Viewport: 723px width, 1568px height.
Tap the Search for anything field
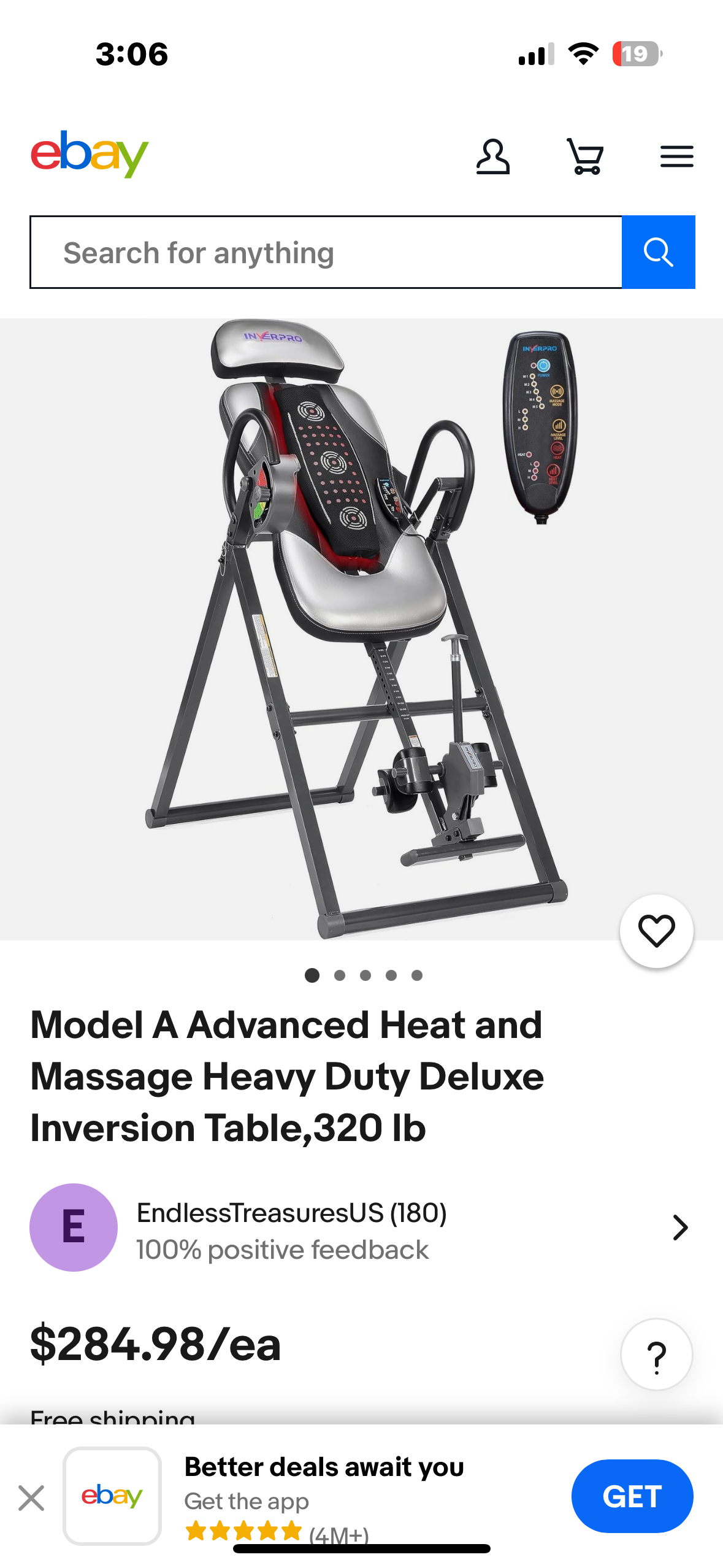click(x=326, y=252)
